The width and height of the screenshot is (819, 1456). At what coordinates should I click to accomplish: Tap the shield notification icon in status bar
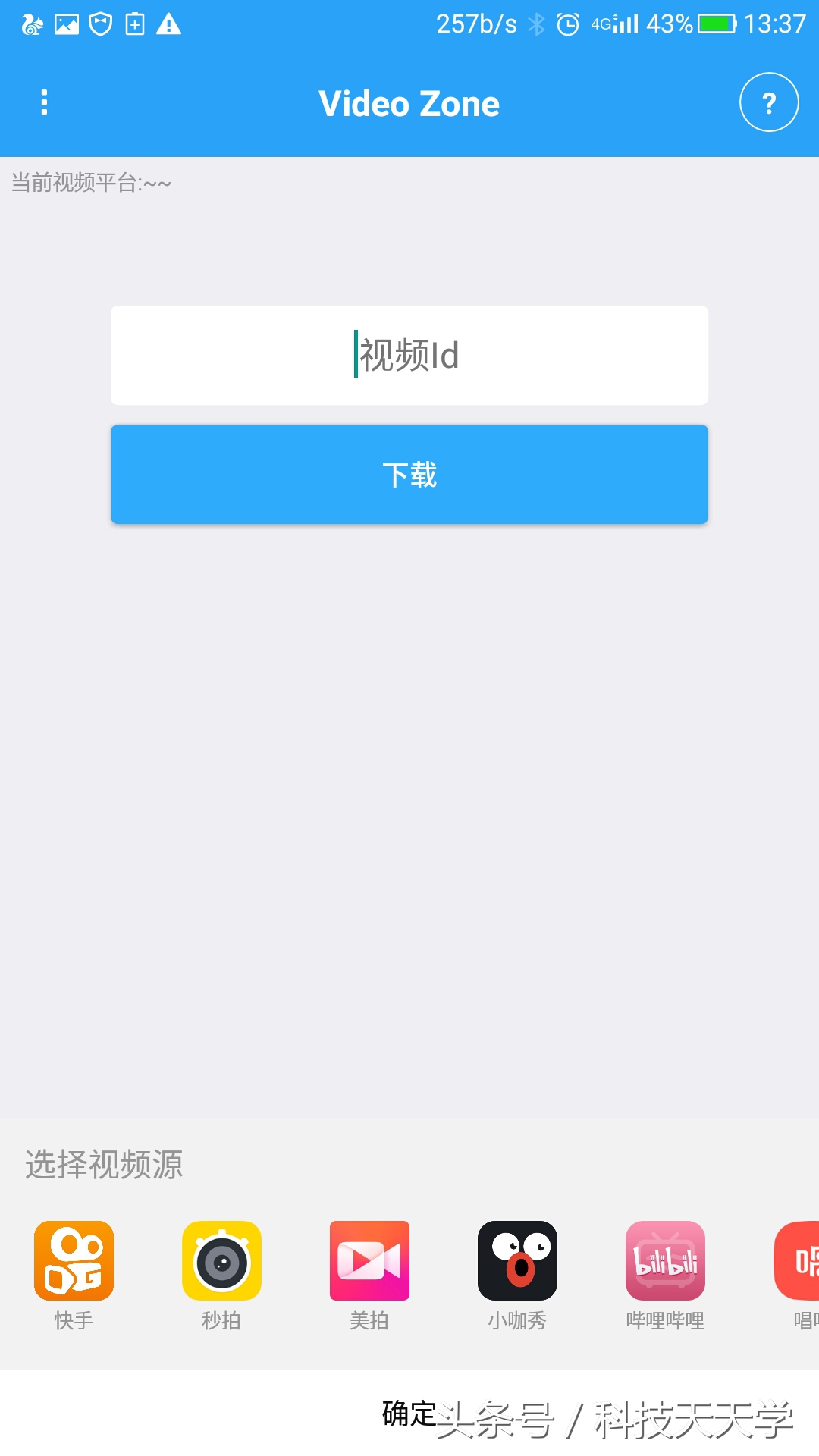[x=99, y=23]
